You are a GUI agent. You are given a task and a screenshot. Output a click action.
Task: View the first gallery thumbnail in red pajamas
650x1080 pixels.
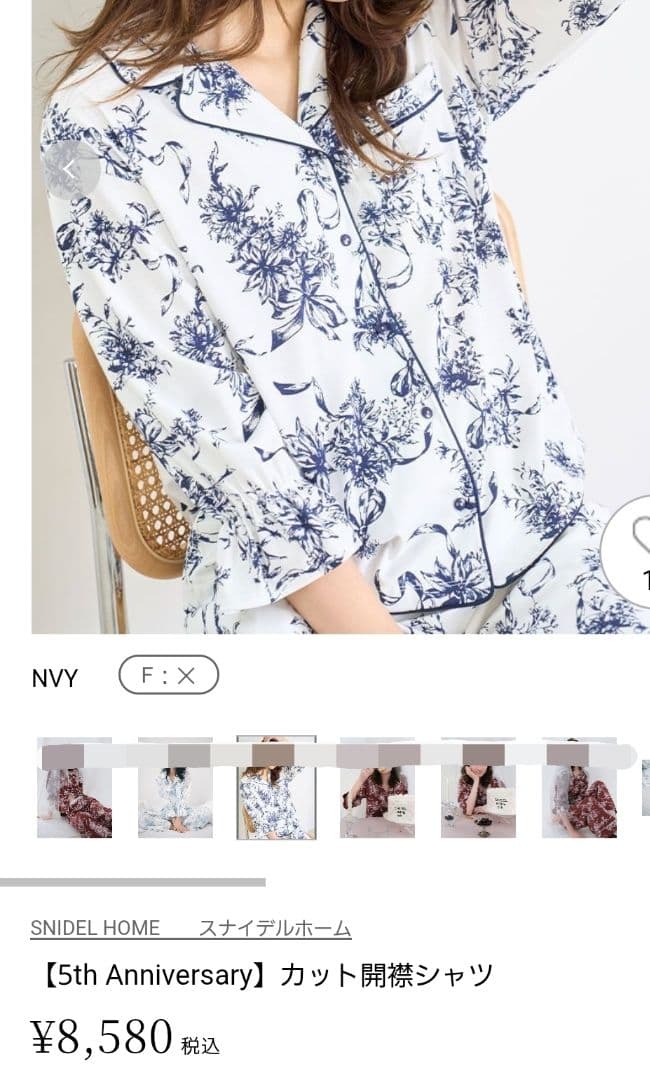[74, 788]
